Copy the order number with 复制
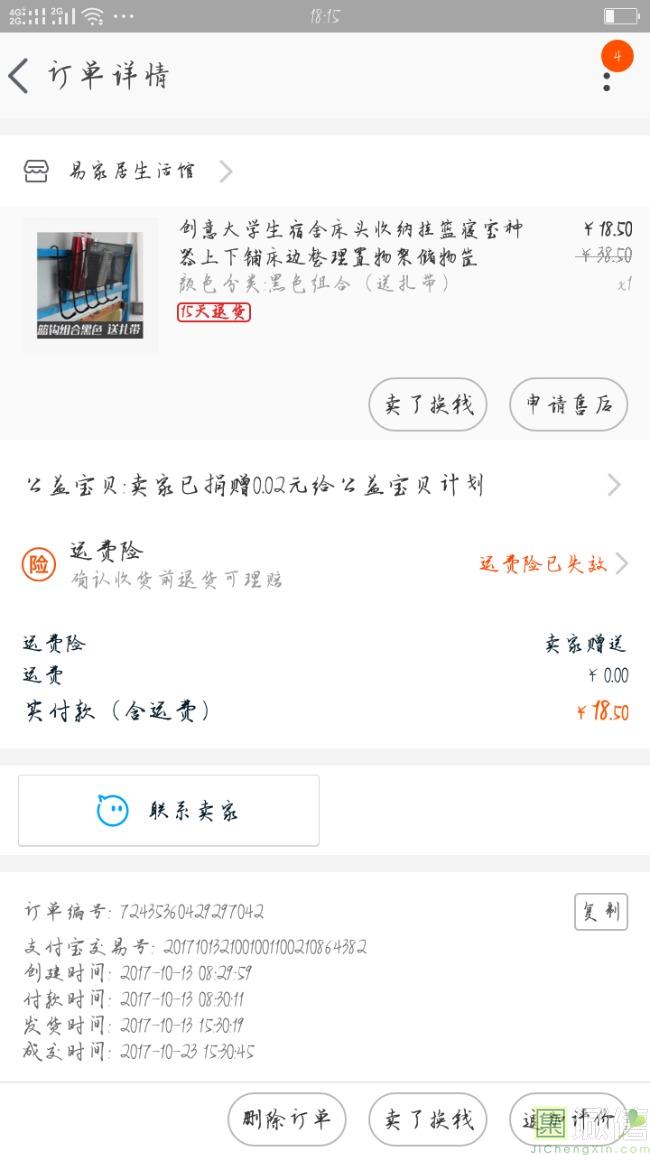 [601, 912]
